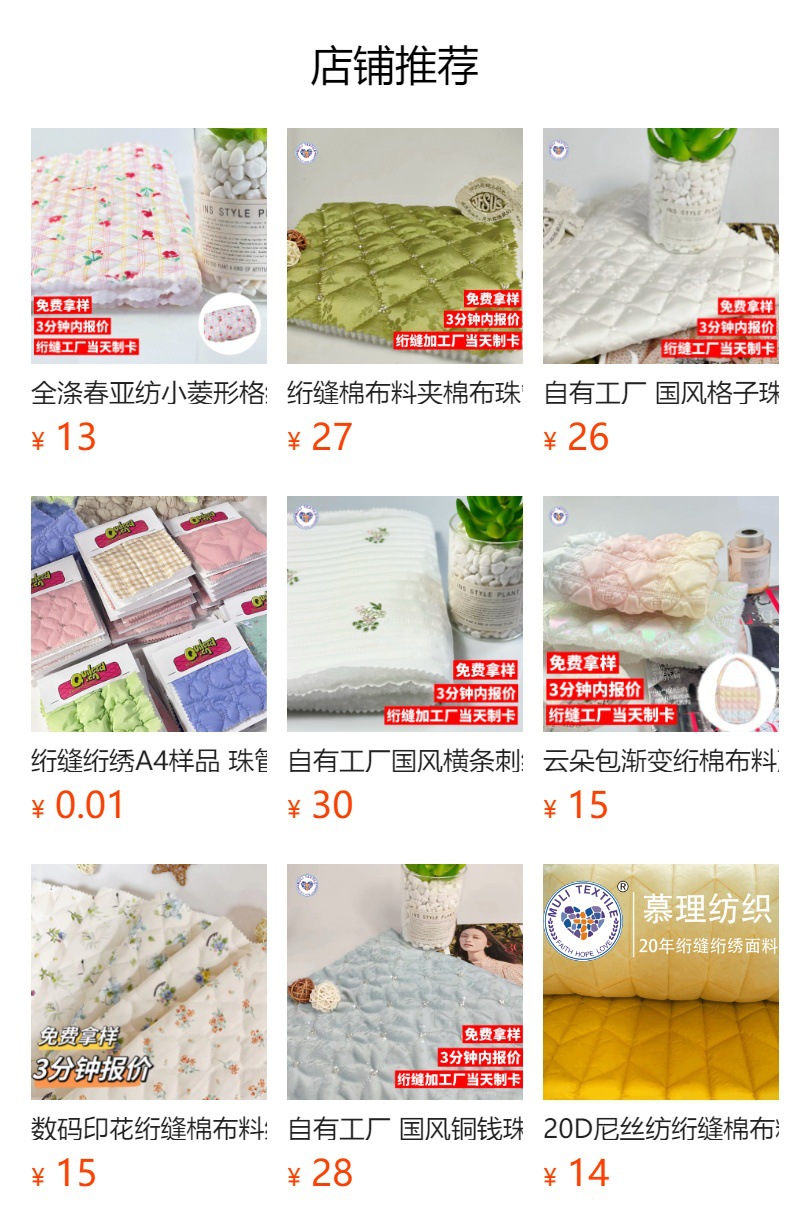790x1232 pixels.
Task: Open the 20D尼丝纺绗缝棉布 listing at ¥14
Action: (661, 982)
